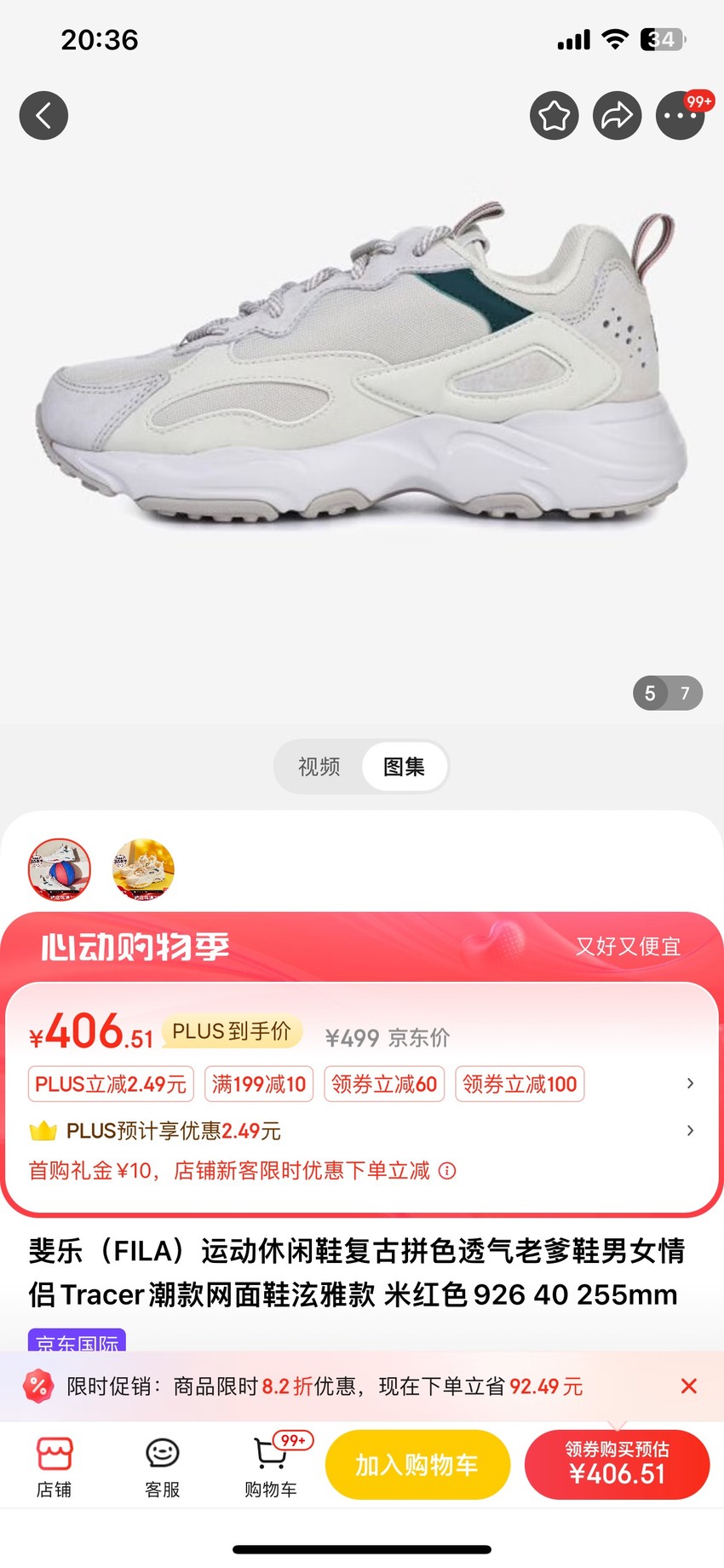This screenshot has height=1568, width=724.
Task: Choose the second round color variant thumbnail
Action: (143, 869)
